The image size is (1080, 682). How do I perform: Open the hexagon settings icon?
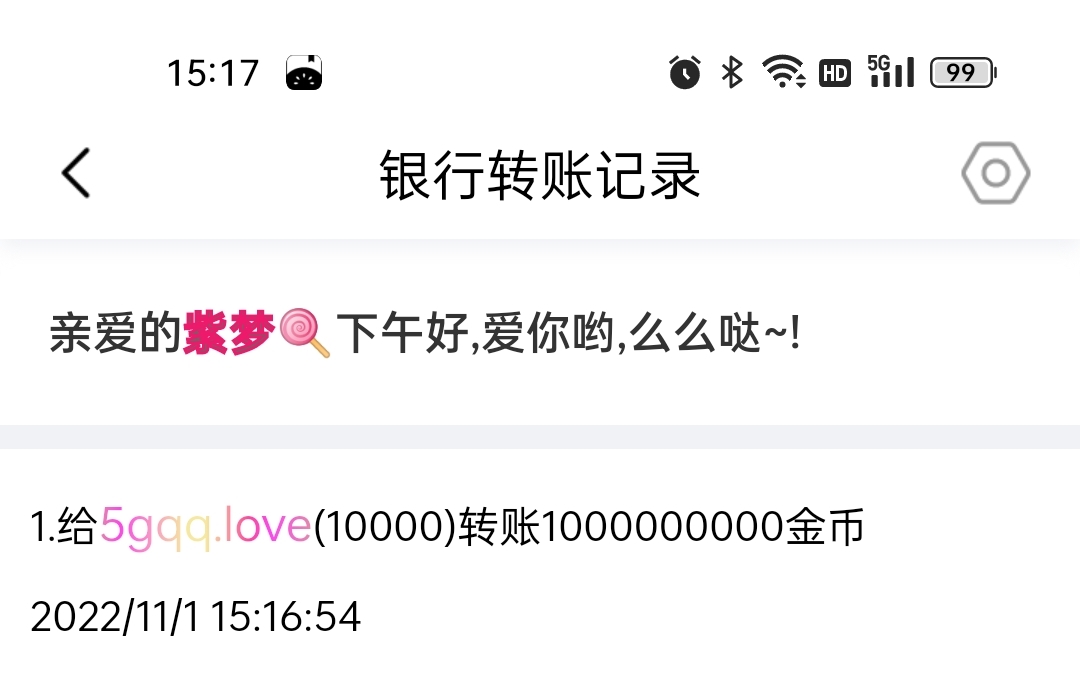995,174
